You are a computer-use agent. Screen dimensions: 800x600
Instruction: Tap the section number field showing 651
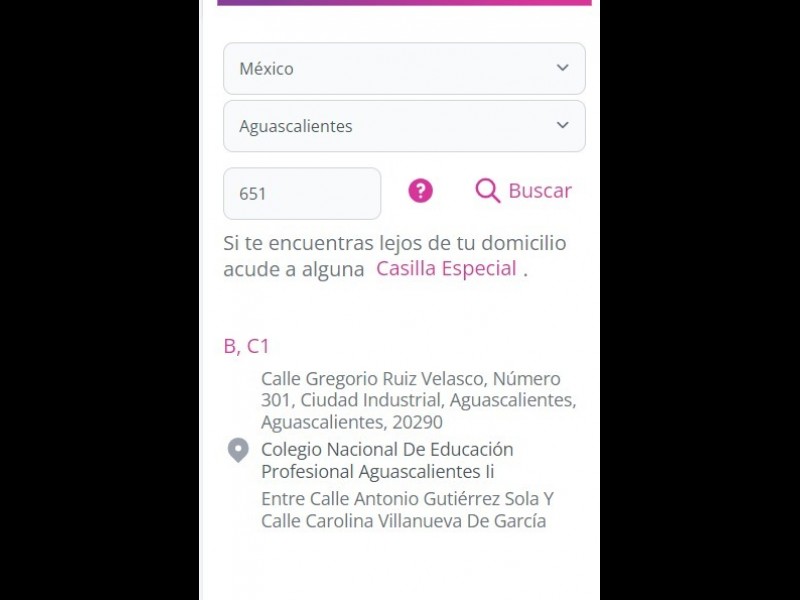[302, 193]
